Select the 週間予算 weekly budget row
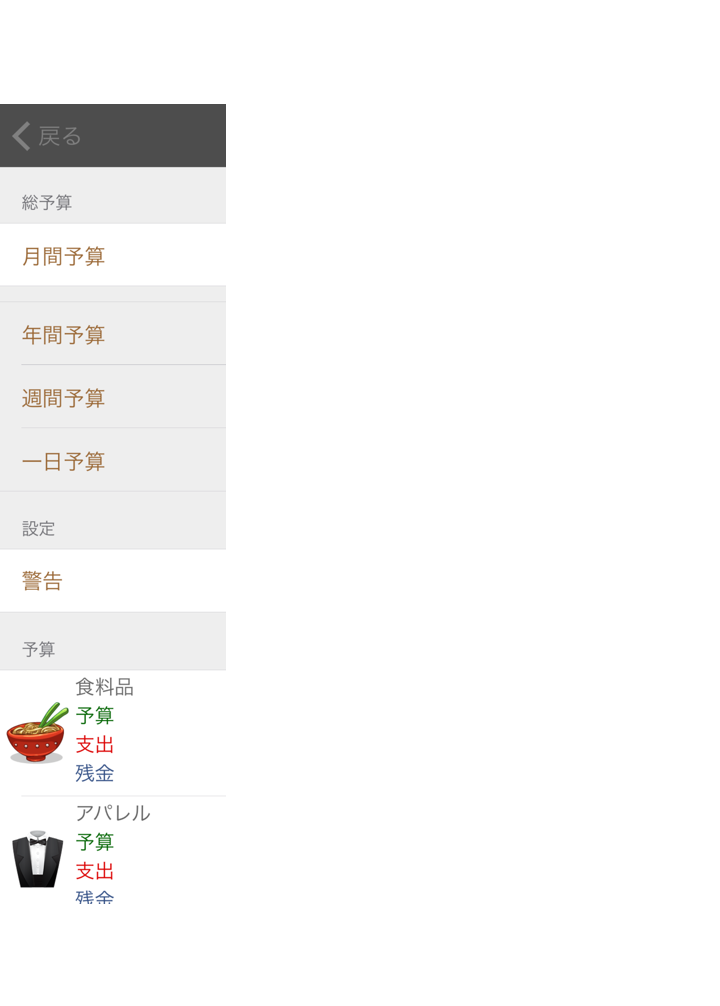The height and width of the screenshot is (1006, 720). tap(112, 398)
